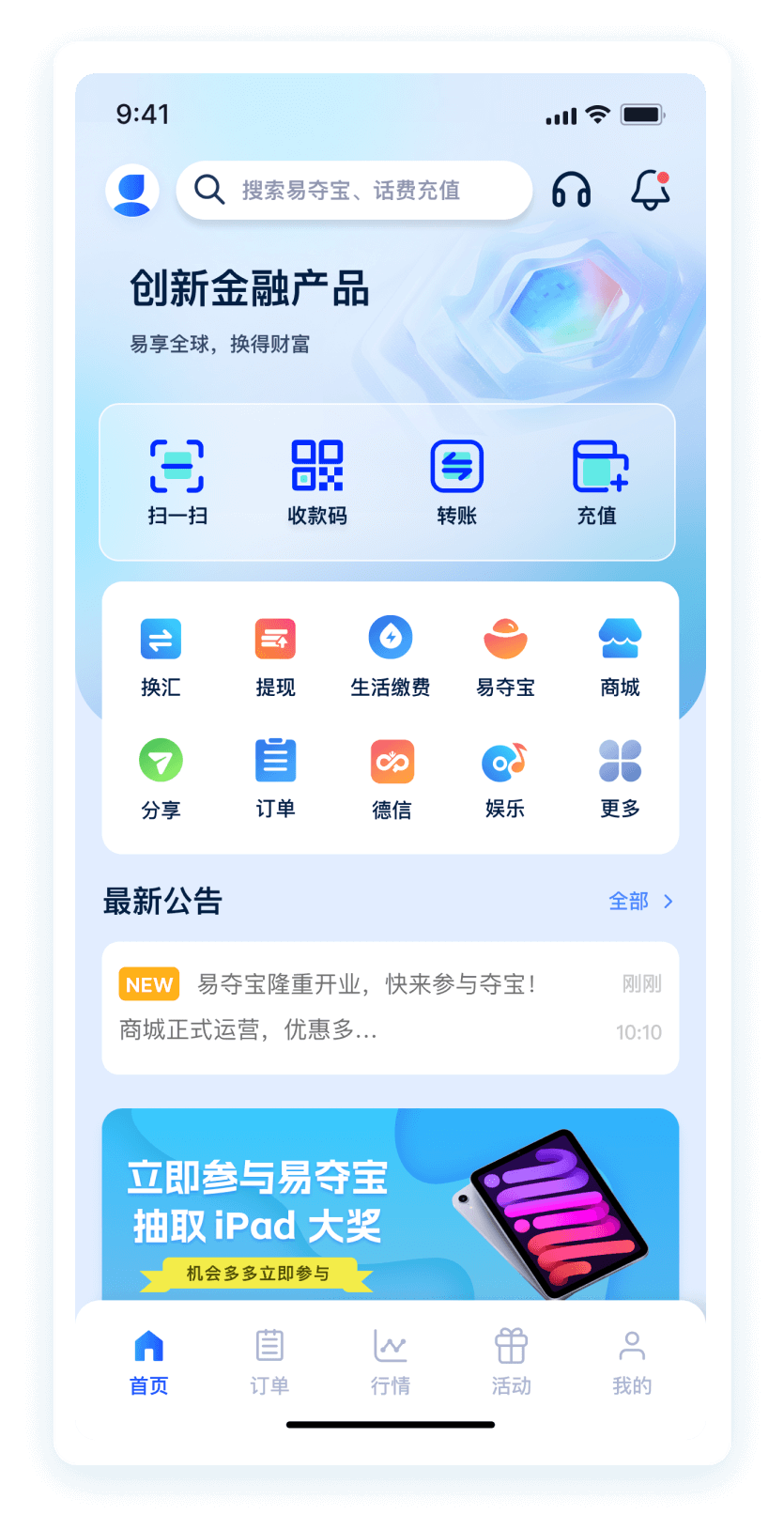784x1530 pixels.
Task: Open the profile avatar
Action: coord(132,190)
